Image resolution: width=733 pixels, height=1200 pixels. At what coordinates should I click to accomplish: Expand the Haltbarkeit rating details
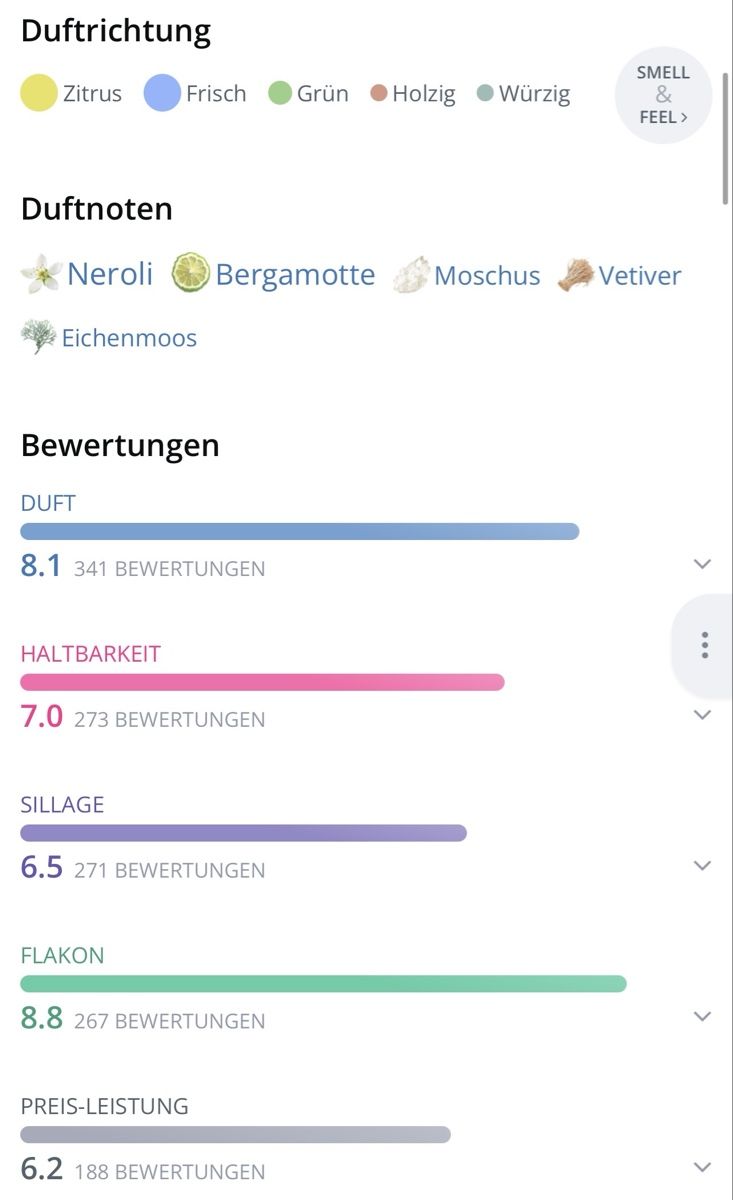(702, 715)
